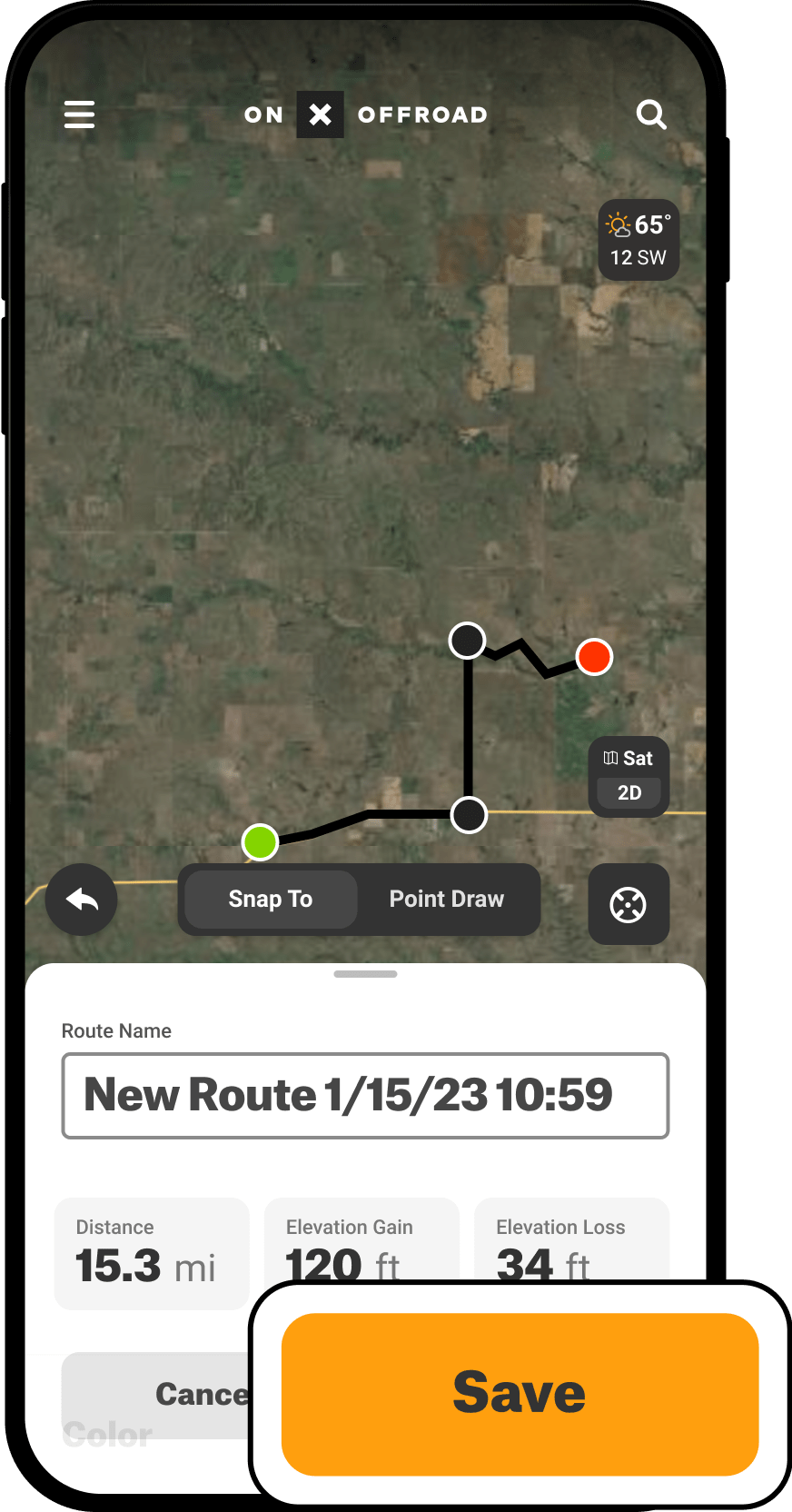Tap the weather widget to expand forecast
Image resolution: width=792 pixels, height=1512 pixels.
click(x=639, y=240)
